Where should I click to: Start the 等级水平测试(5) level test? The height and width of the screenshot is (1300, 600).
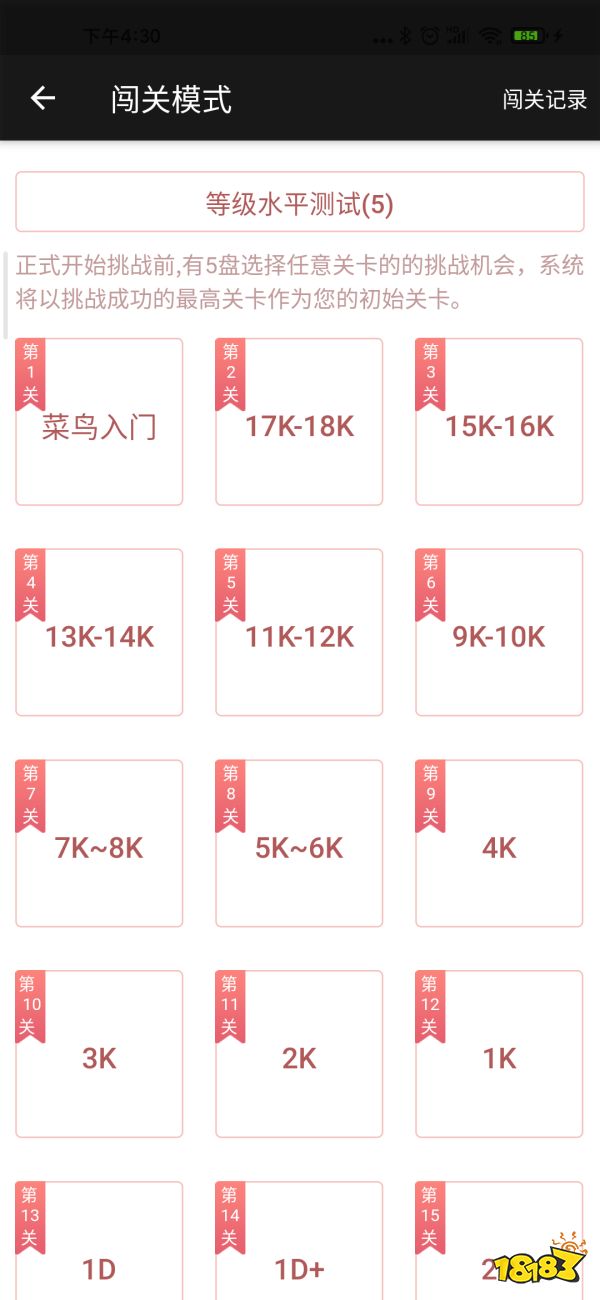tap(299, 203)
